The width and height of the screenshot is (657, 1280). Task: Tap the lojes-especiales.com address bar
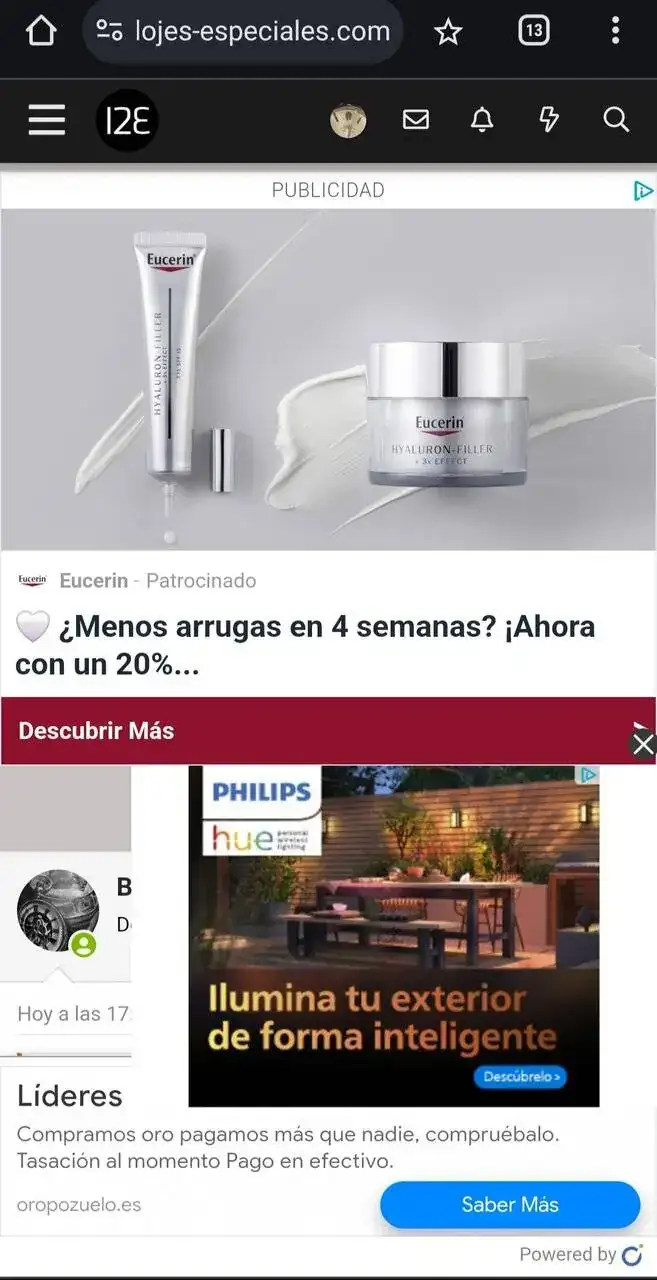243,32
